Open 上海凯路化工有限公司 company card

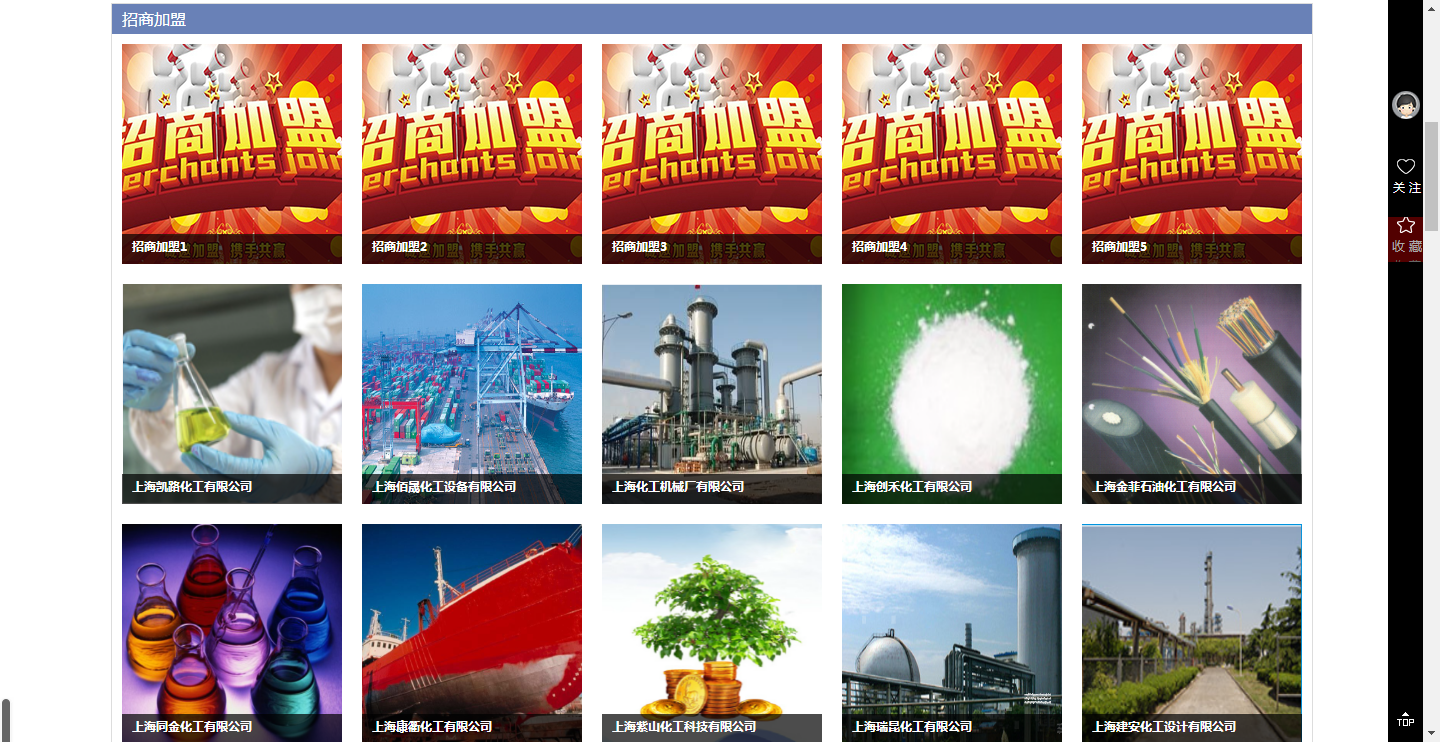pos(232,394)
